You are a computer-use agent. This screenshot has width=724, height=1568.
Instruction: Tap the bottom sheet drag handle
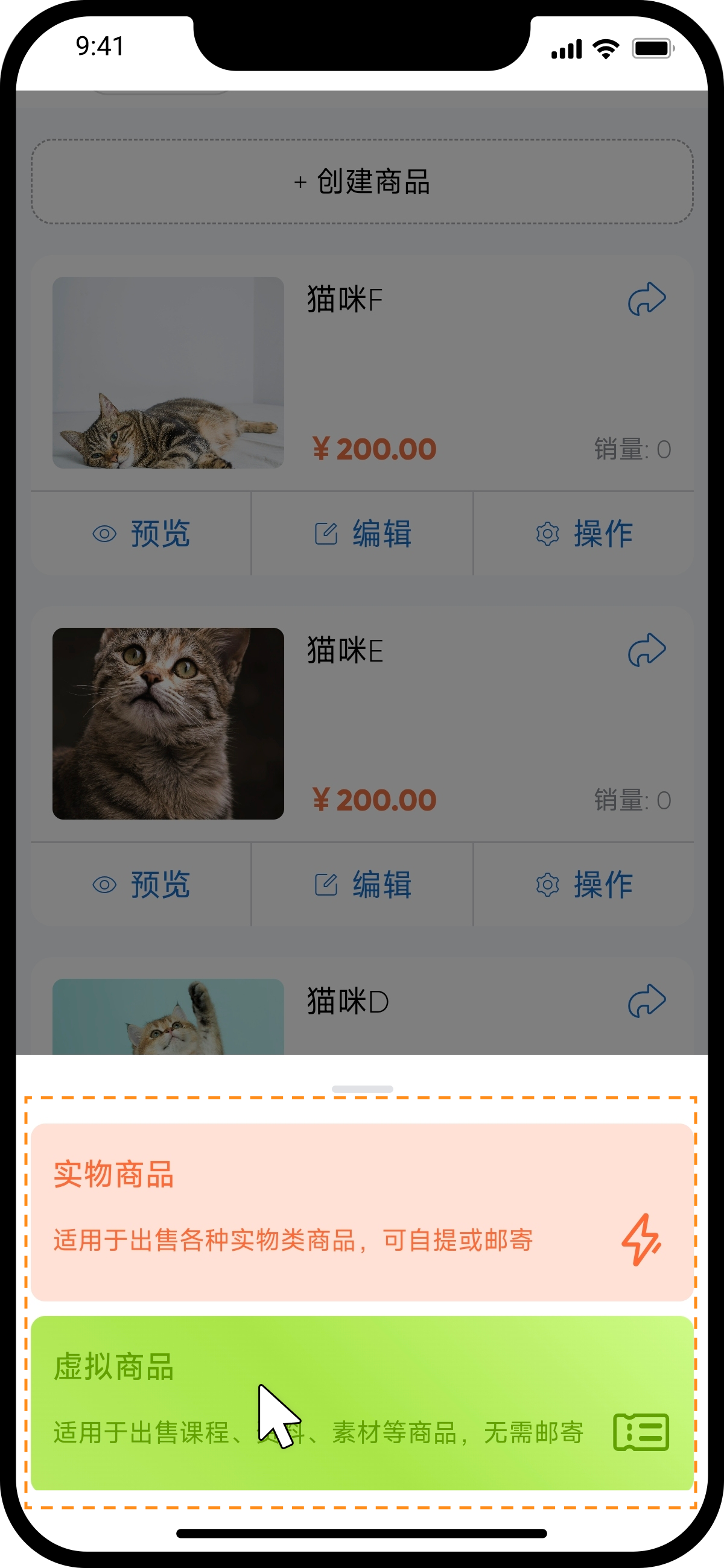point(363,1089)
